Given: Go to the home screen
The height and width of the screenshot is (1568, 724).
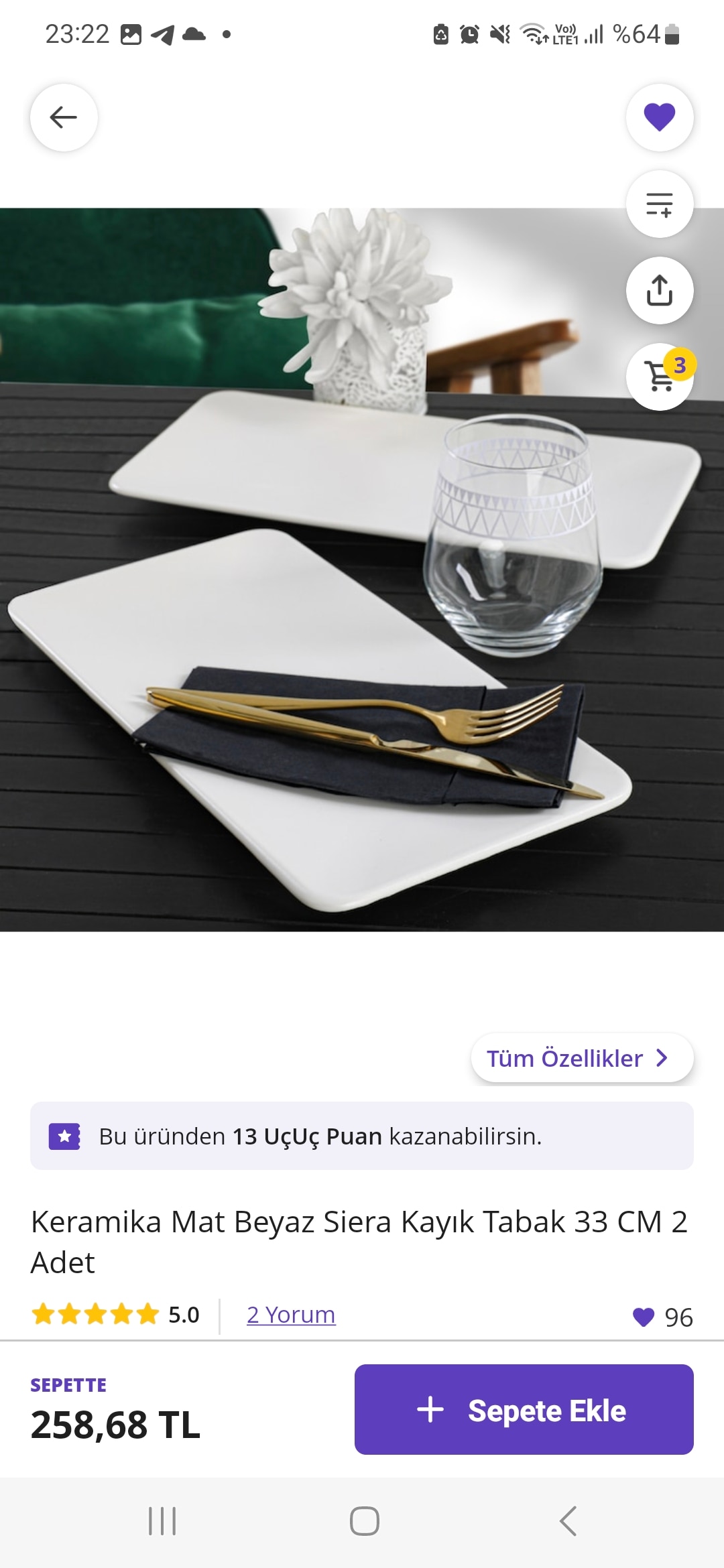Looking at the screenshot, I should (364, 1521).
